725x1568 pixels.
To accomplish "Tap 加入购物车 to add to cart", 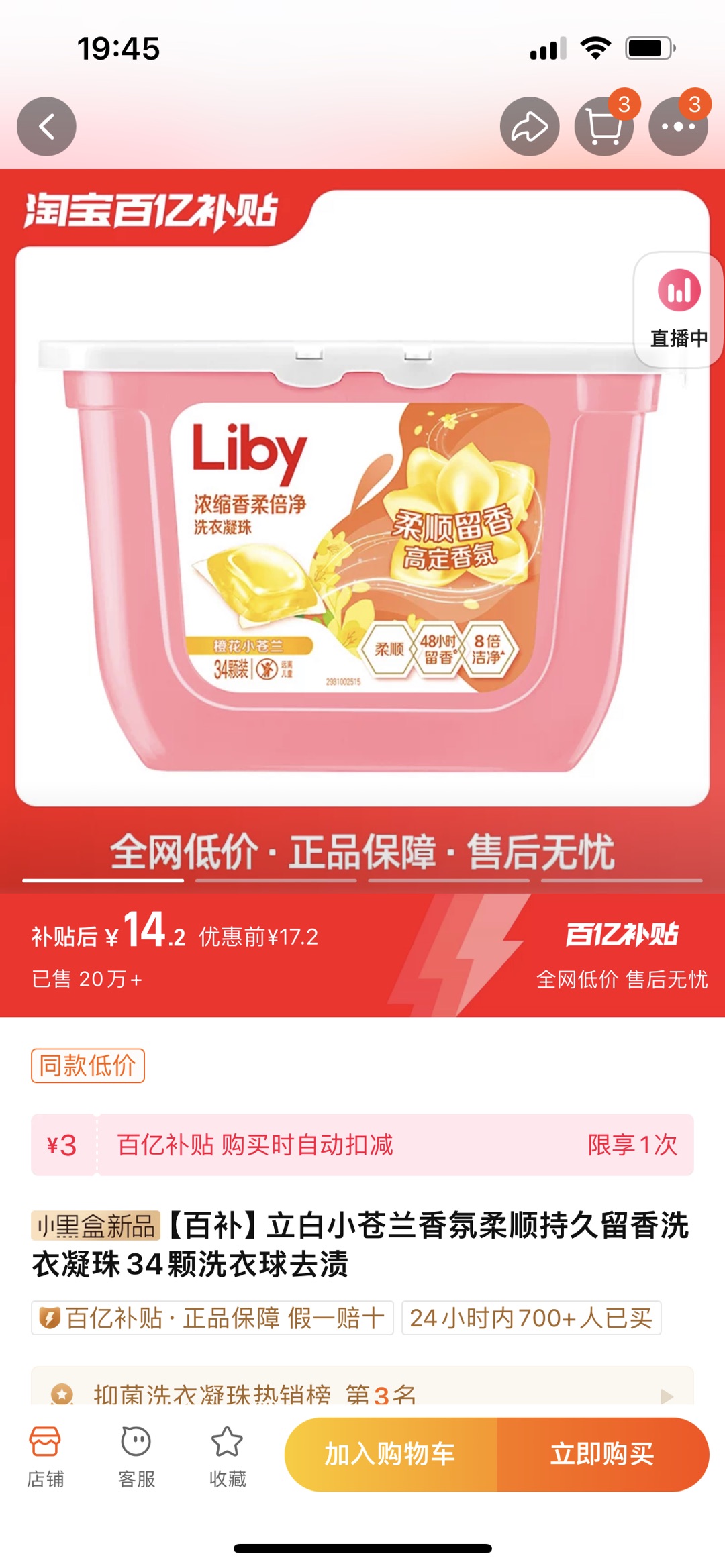I will pos(391,1454).
